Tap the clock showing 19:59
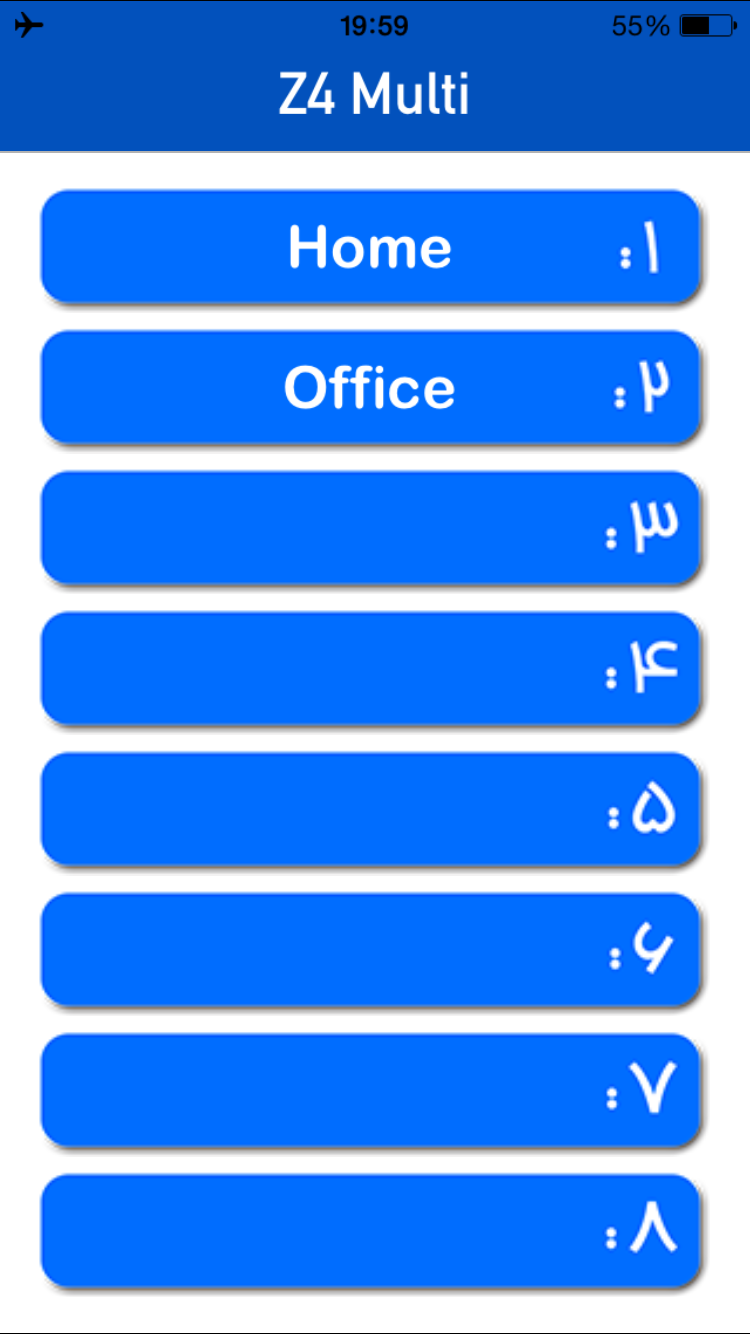Viewport: 750px width, 1334px height. [375, 25]
